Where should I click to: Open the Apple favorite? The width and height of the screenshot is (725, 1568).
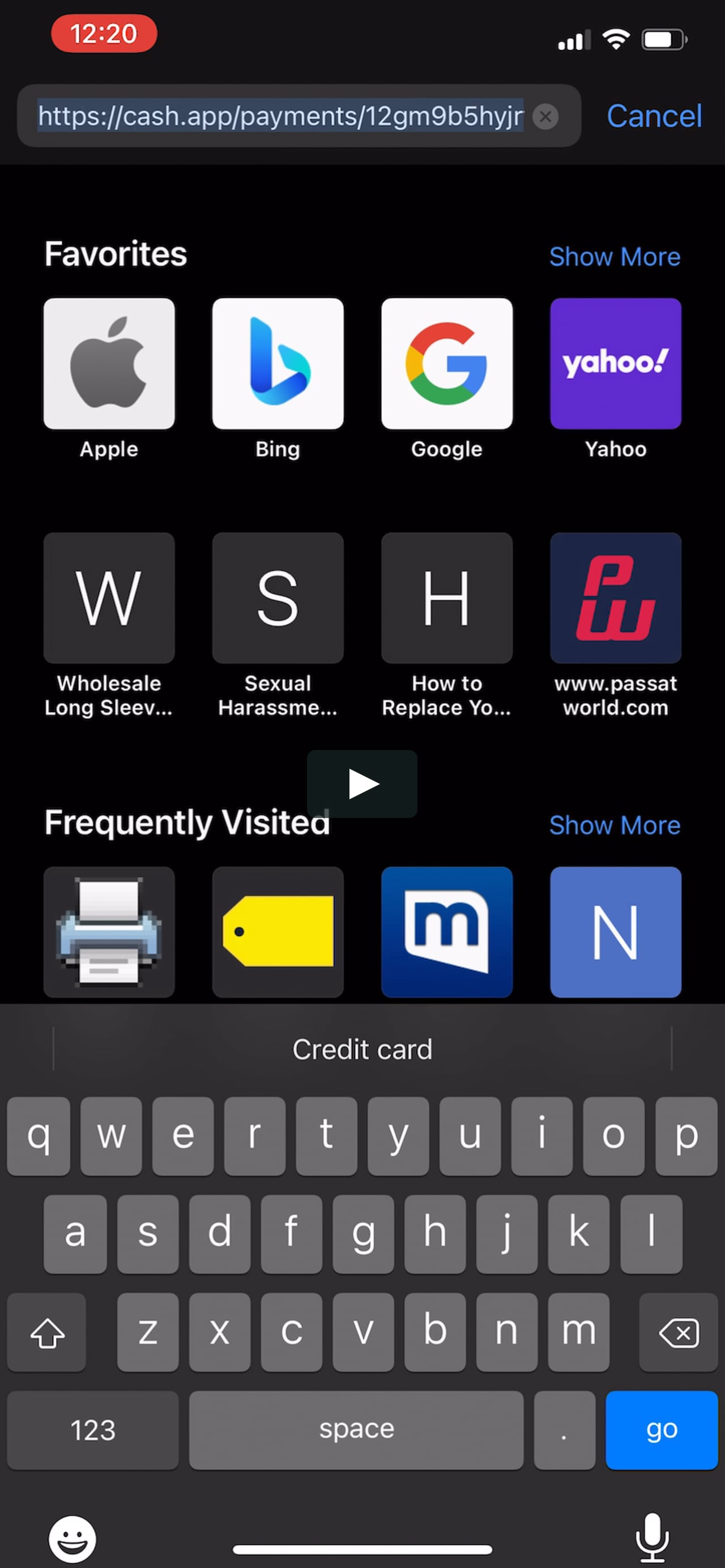tap(109, 364)
